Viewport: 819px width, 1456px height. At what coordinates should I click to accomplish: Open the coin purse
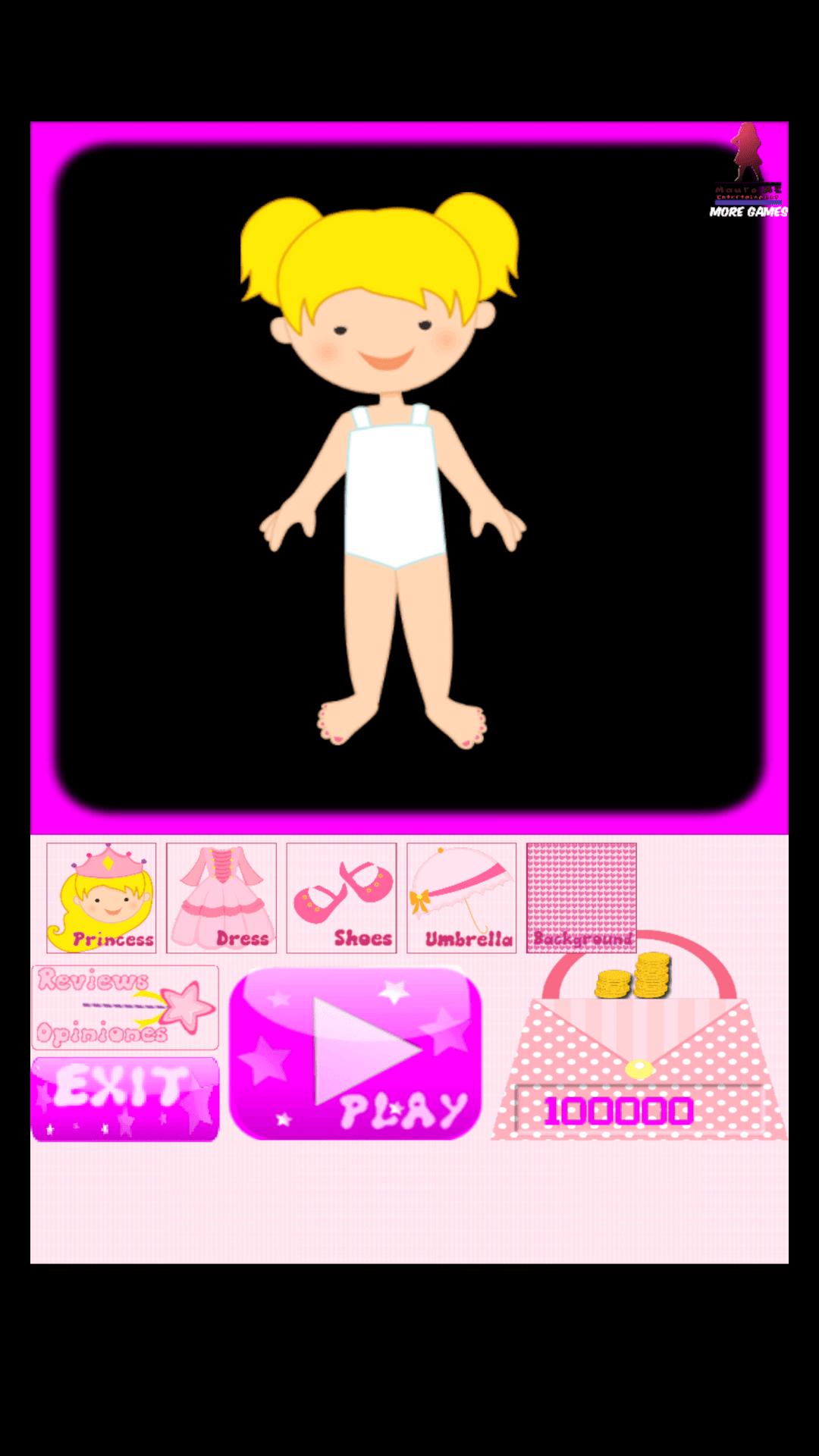click(639, 1062)
